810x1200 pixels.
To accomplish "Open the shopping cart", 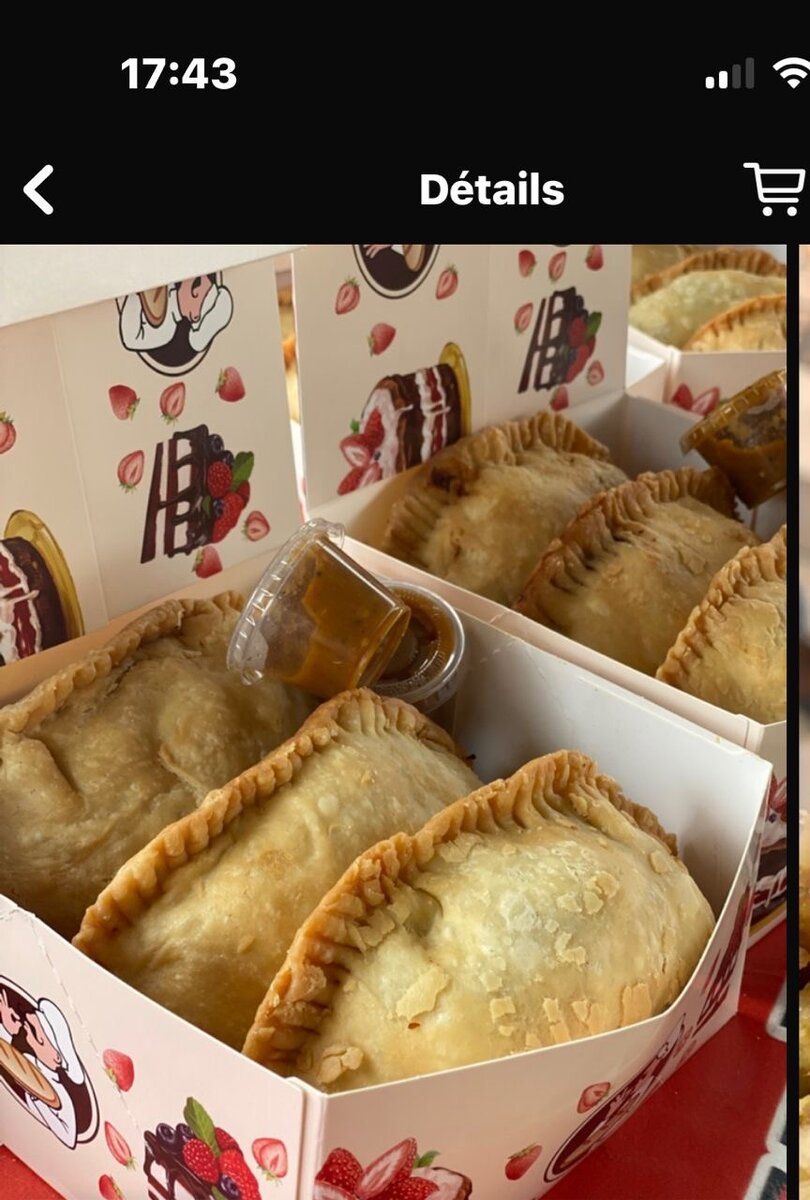I will point(775,188).
